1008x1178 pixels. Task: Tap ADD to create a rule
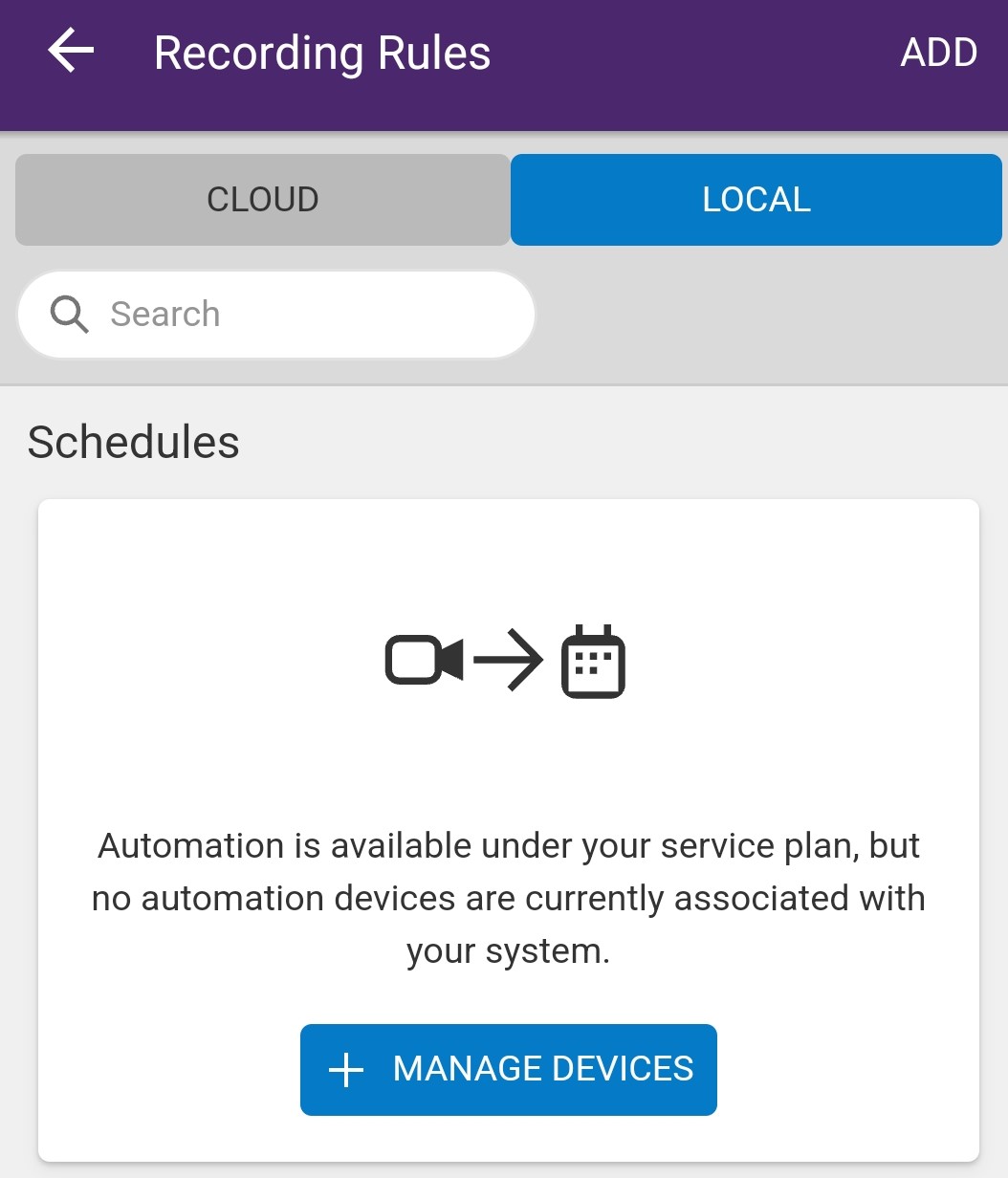click(x=938, y=53)
